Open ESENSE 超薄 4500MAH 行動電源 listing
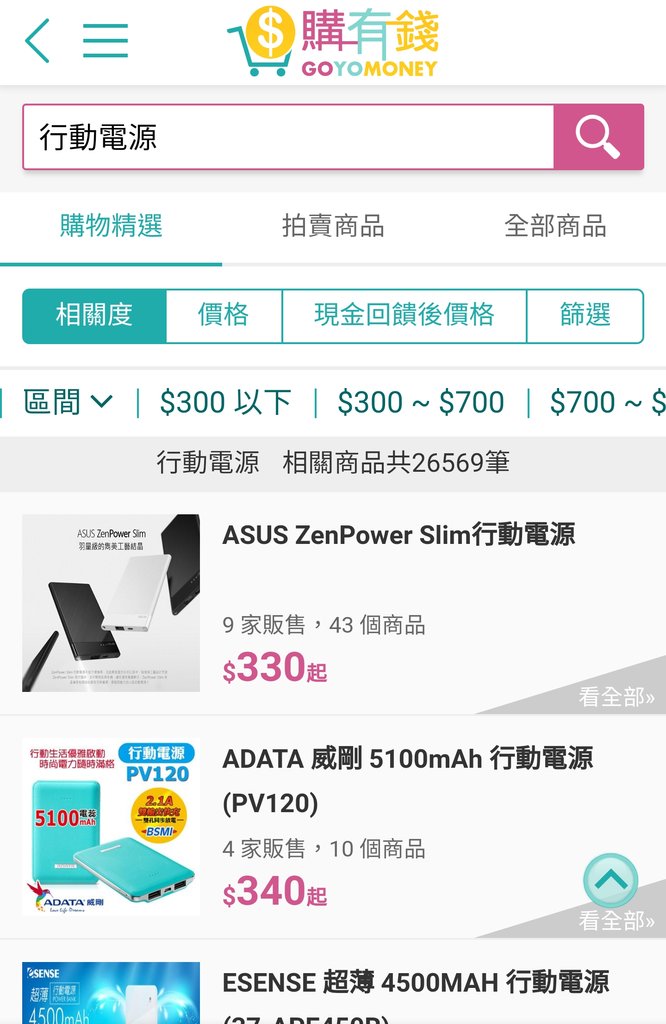This screenshot has width=666, height=1024. click(415, 982)
